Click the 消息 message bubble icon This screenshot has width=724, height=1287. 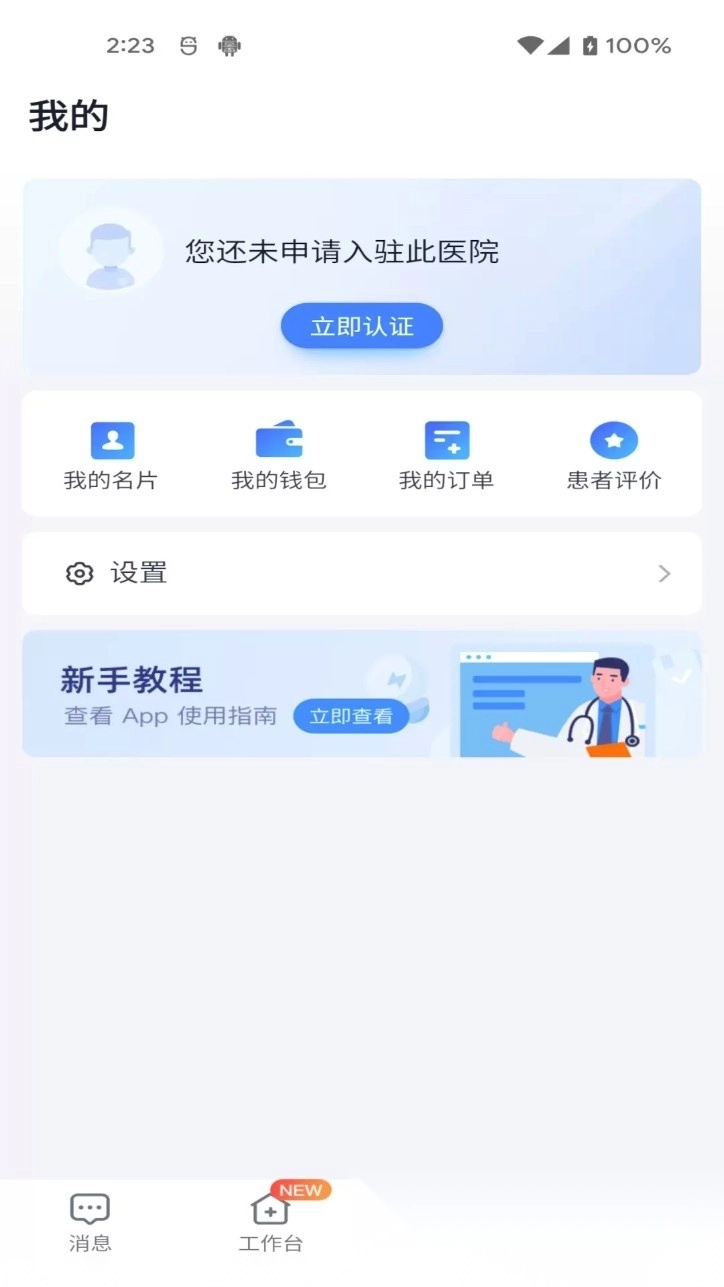[89, 1207]
